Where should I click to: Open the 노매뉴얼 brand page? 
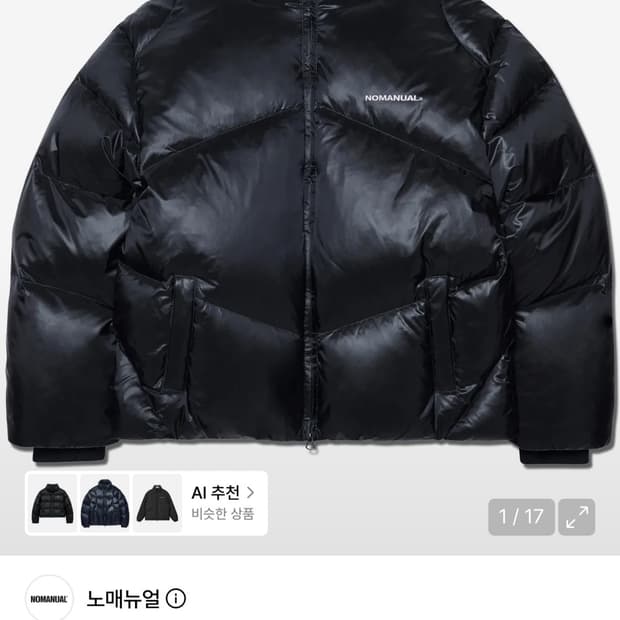pos(123,599)
